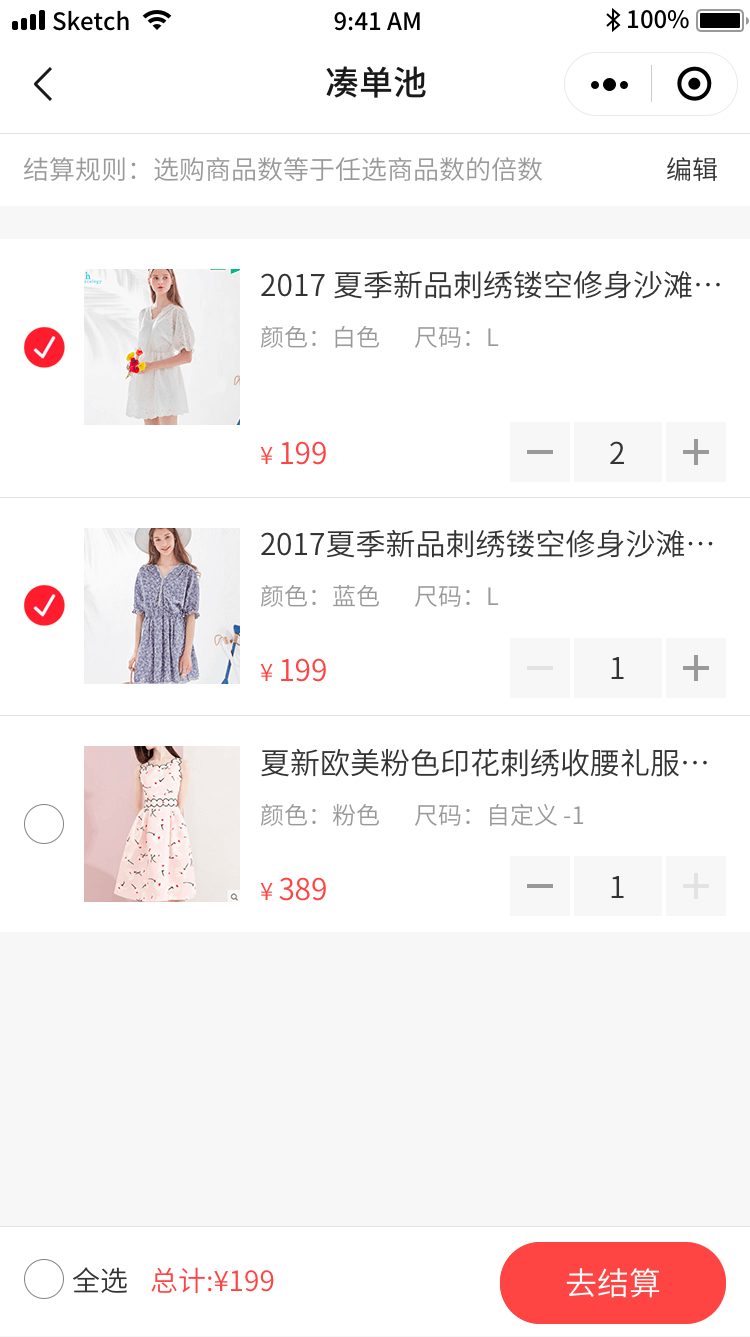
Task: Open the blue dress product image
Action: [x=162, y=606]
